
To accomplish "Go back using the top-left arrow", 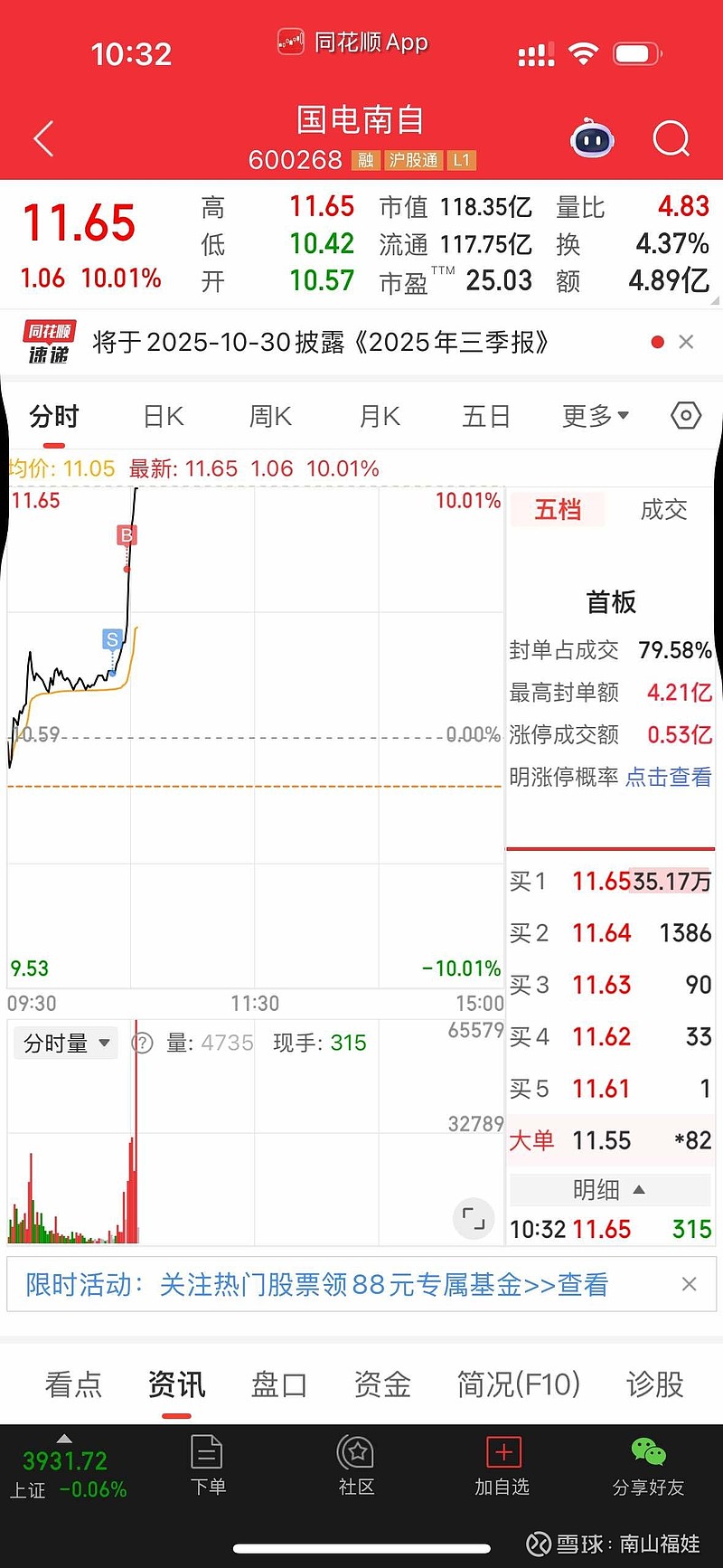I will 43,139.
